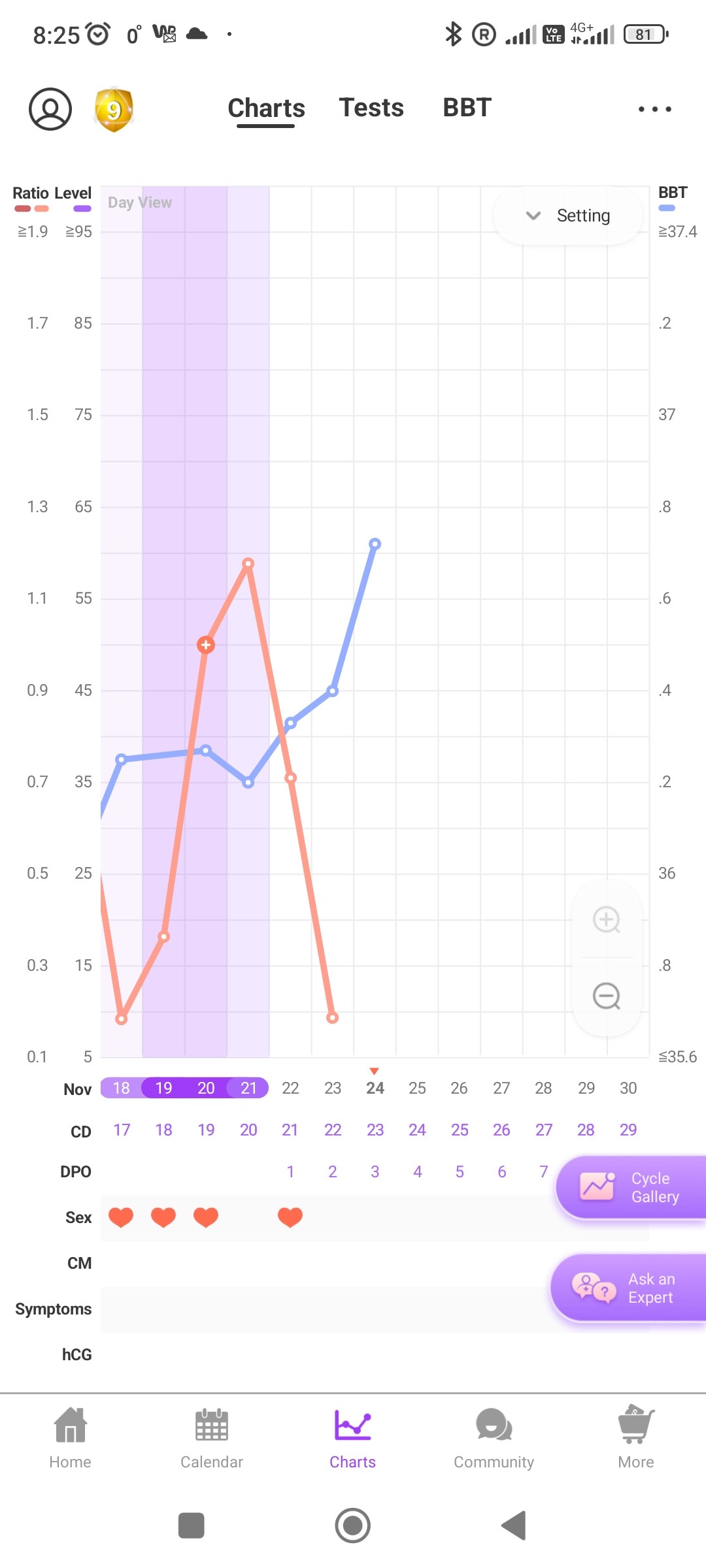Viewport: 706px width, 1568px height.
Task: Go to the Home tab
Action: (x=70, y=1437)
